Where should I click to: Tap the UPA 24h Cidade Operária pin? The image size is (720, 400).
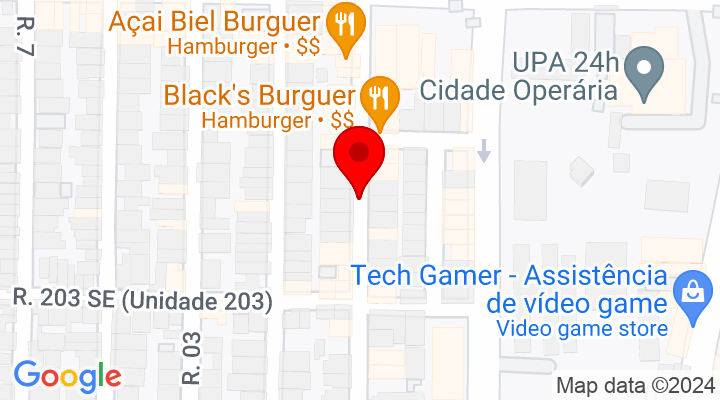pyautogui.click(x=644, y=70)
